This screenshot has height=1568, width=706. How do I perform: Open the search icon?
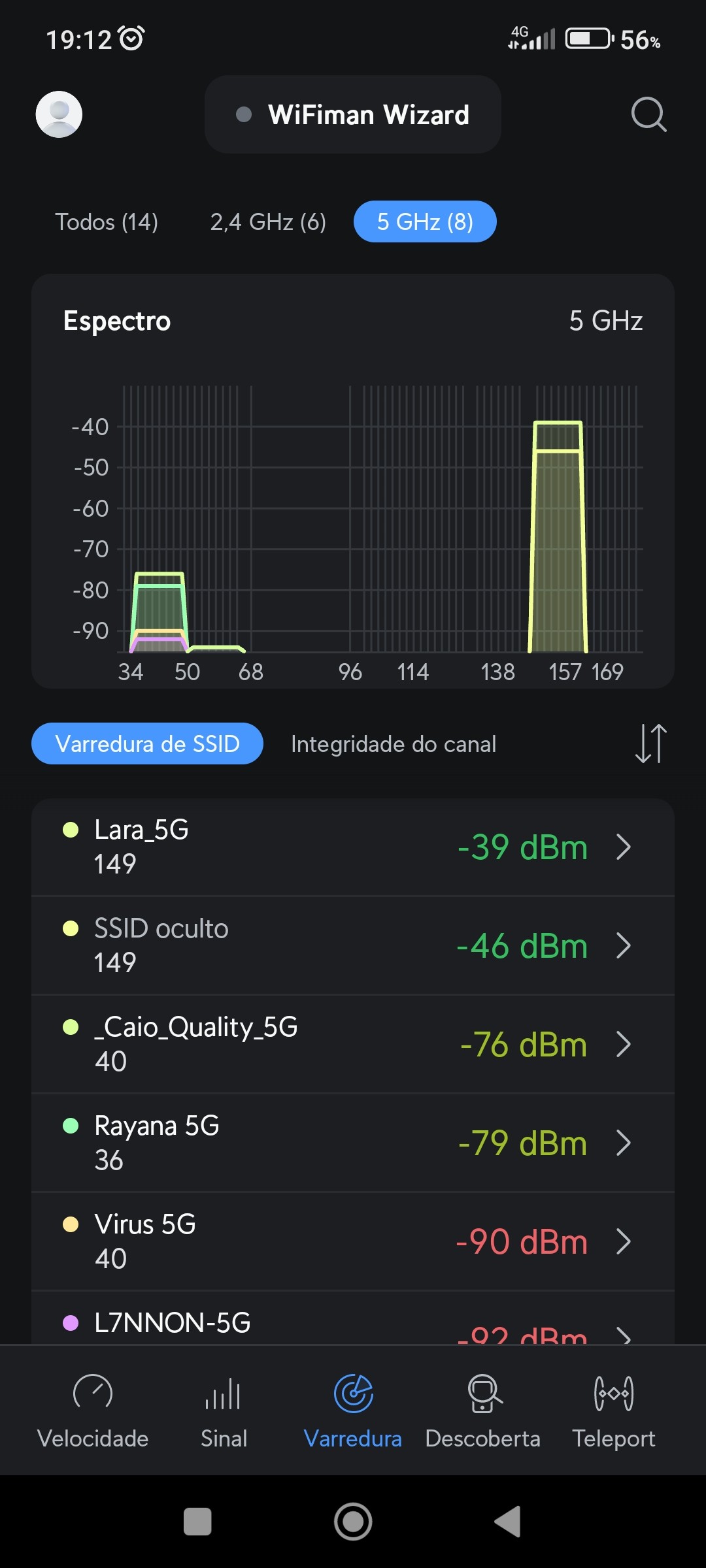[x=648, y=114]
